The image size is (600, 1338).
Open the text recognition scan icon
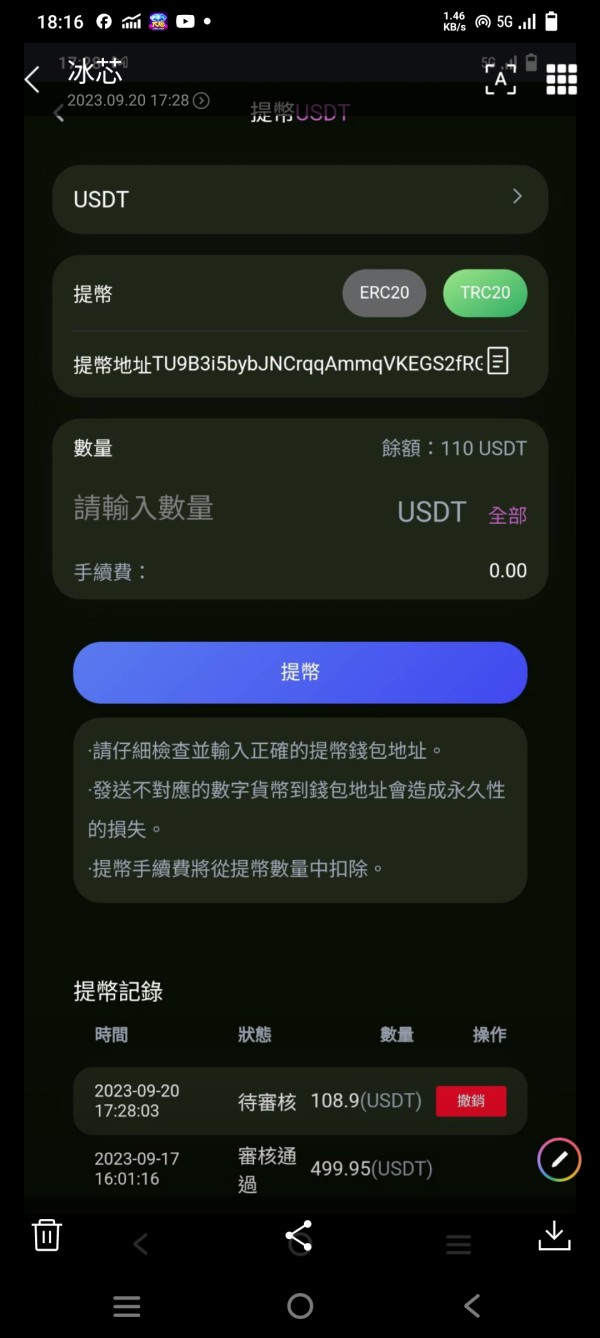[x=500, y=79]
